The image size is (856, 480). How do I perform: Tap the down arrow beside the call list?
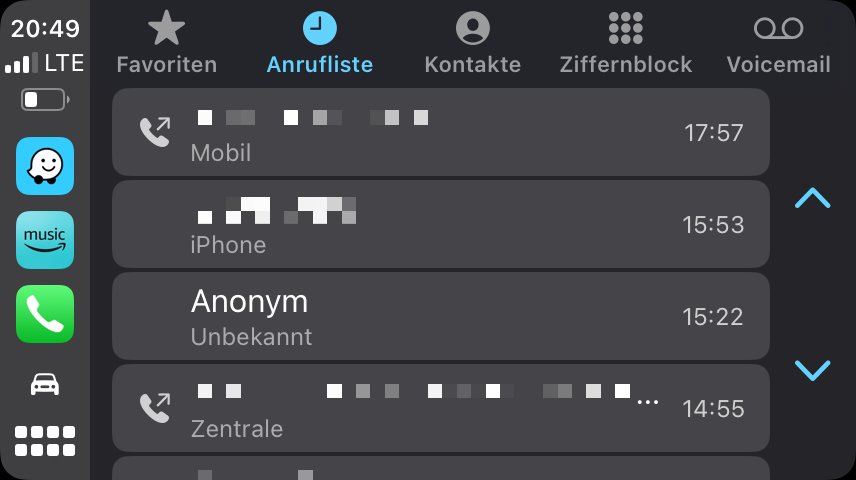[812, 370]
